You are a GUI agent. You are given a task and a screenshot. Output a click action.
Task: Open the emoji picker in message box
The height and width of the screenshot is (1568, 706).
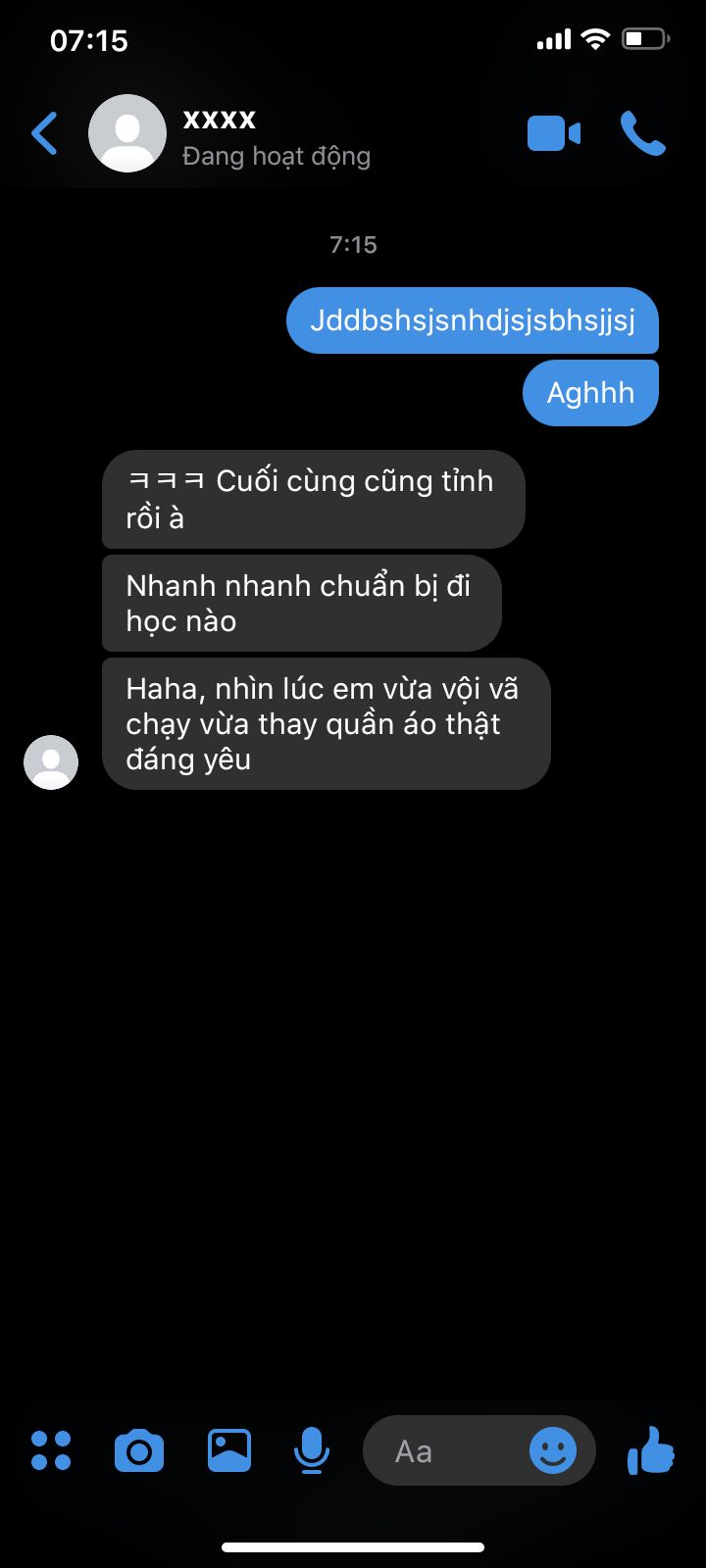pyautogui.click(x=553, y=1450)
